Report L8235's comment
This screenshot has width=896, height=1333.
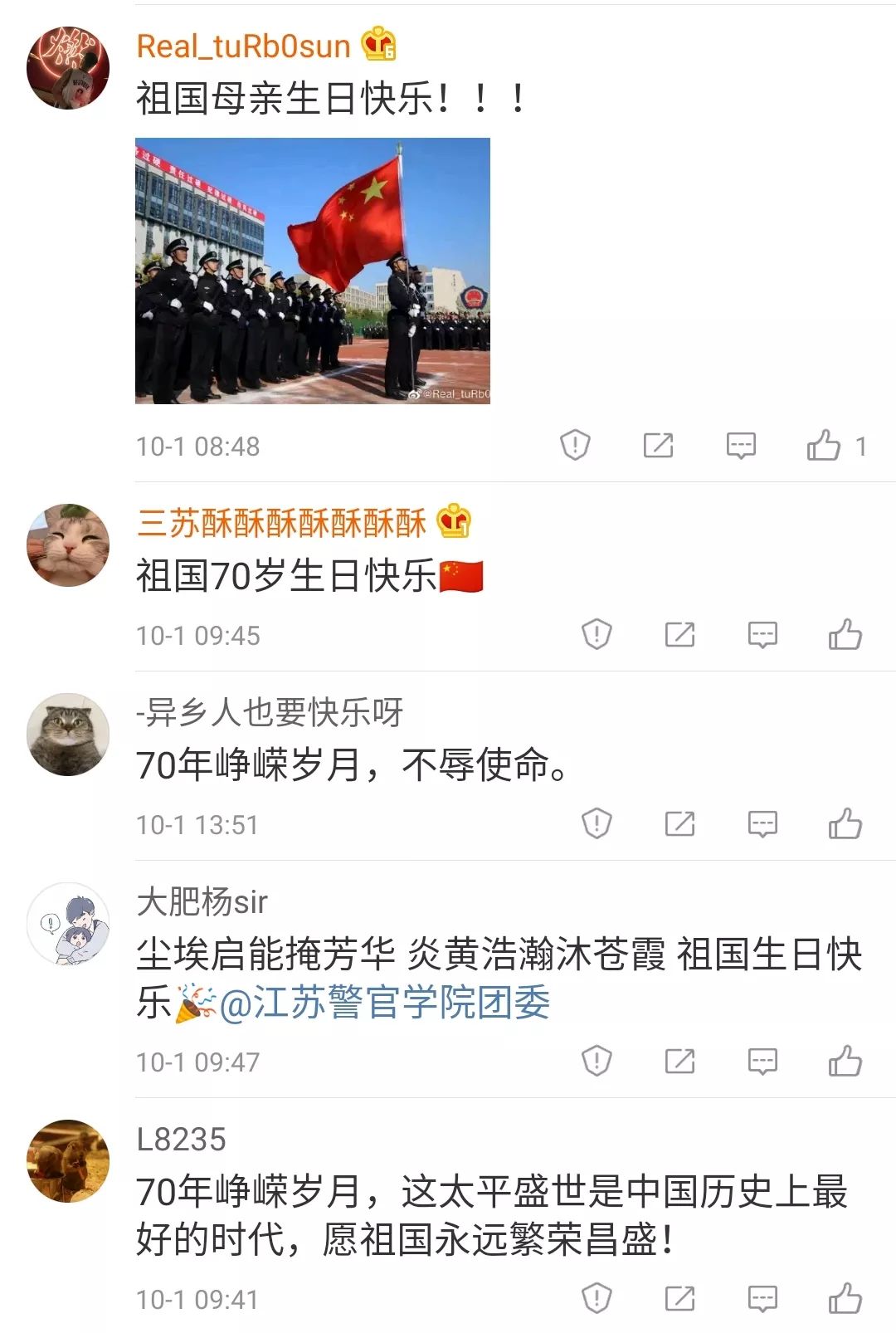click(597, 1299)
